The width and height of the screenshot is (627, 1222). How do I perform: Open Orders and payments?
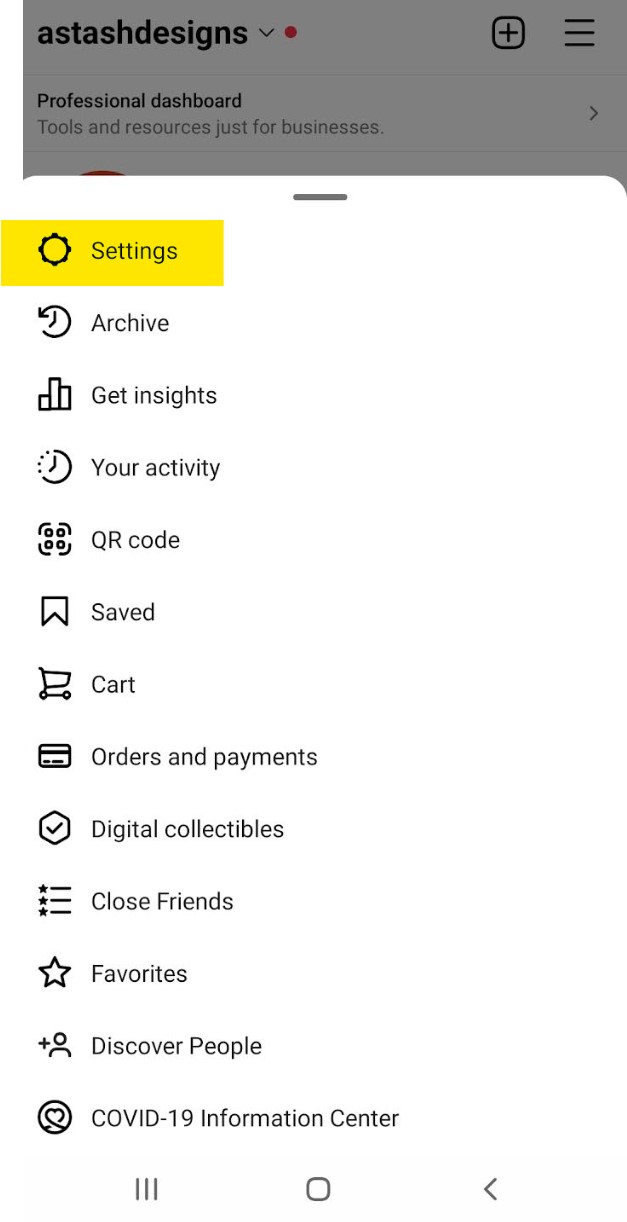tap(313, 757)
